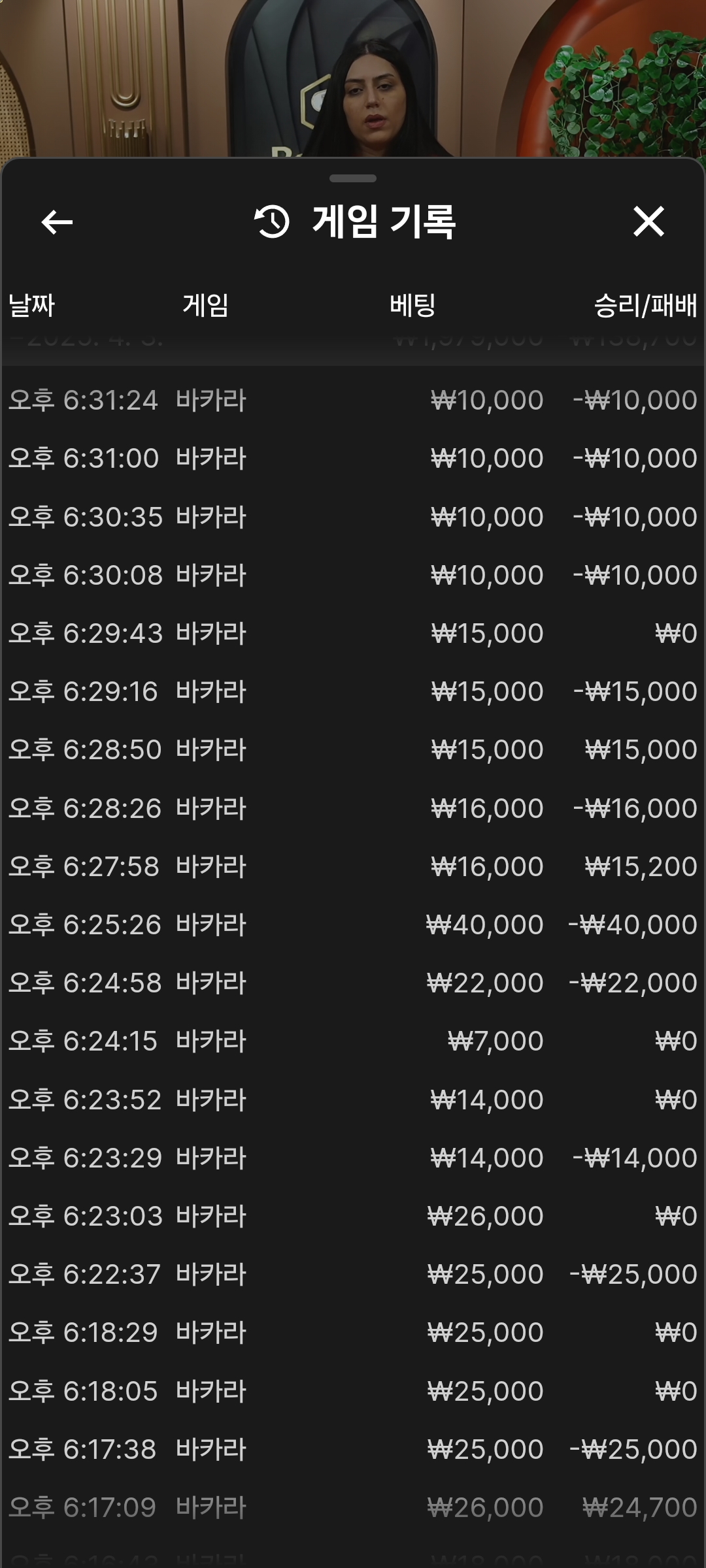View details of the 오후 6:28:50 round
The width and height of the screenshot is (706, 1568).
click(x=353, y=749)
